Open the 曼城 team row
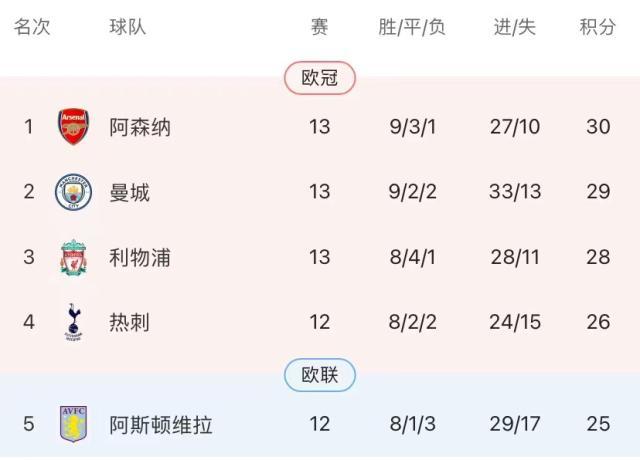This screenshot has height=460, width=640. pos(130,192)
